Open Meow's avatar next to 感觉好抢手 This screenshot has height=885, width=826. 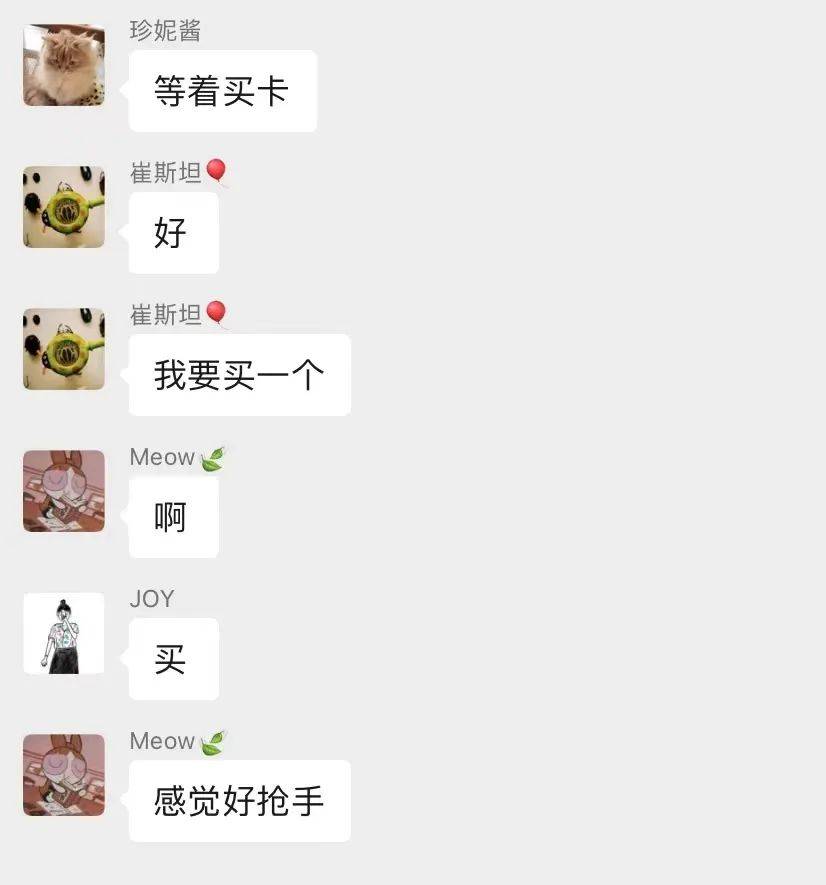64,775
